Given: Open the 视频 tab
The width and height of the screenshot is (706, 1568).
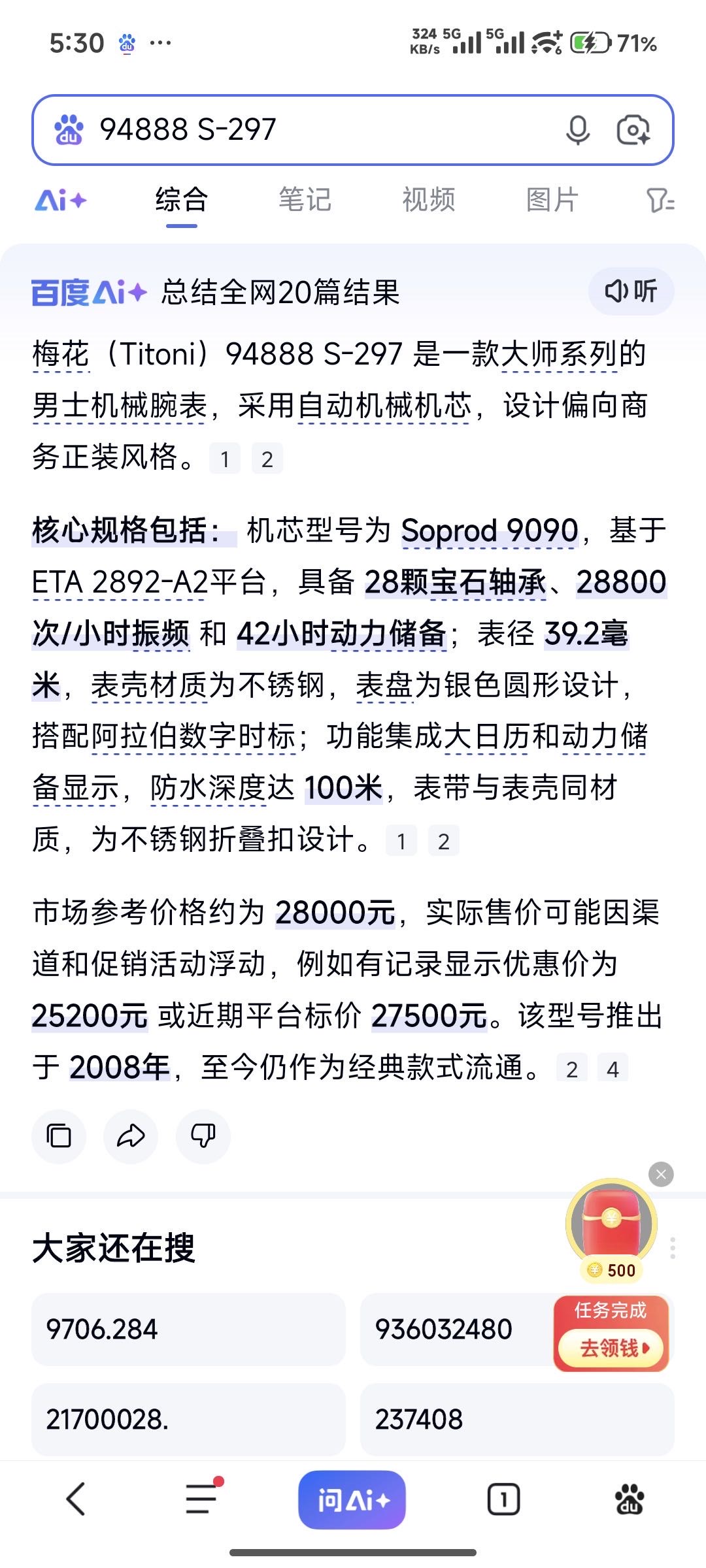Looking at the screenshot, I should [428, 201].
